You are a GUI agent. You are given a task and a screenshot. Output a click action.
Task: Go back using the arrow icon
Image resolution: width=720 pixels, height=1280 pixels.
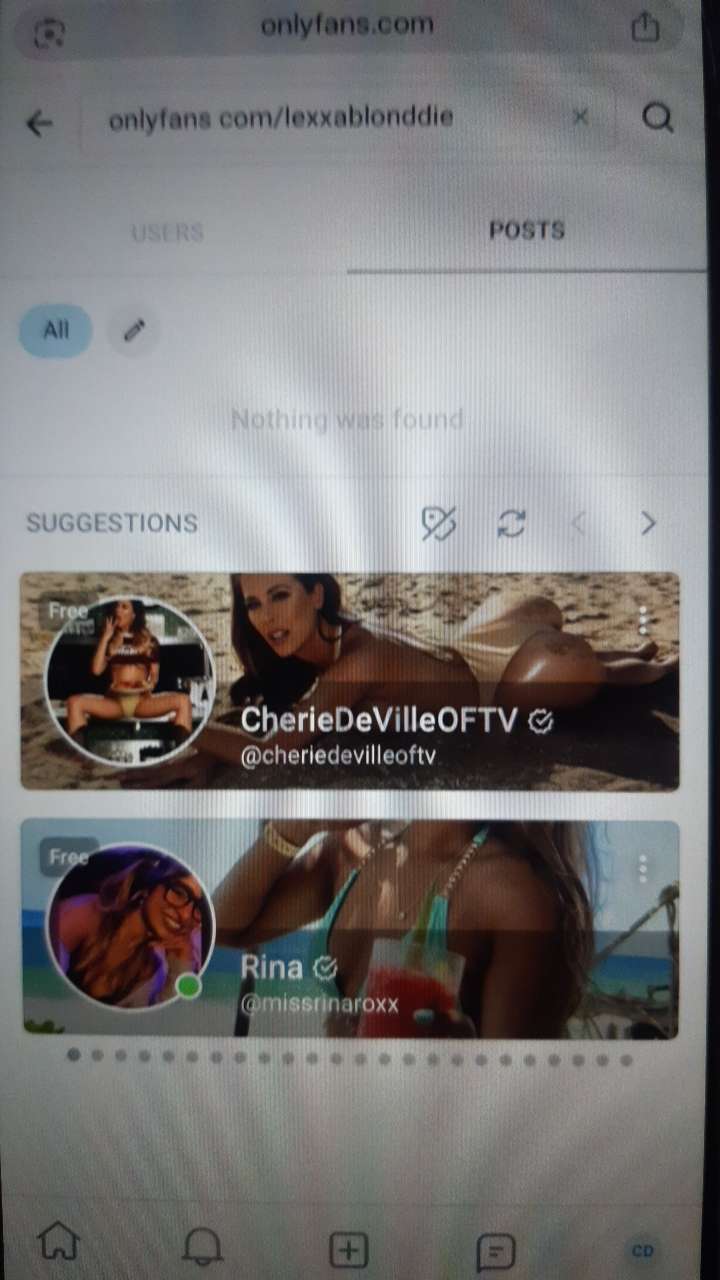tap(39, 123)
